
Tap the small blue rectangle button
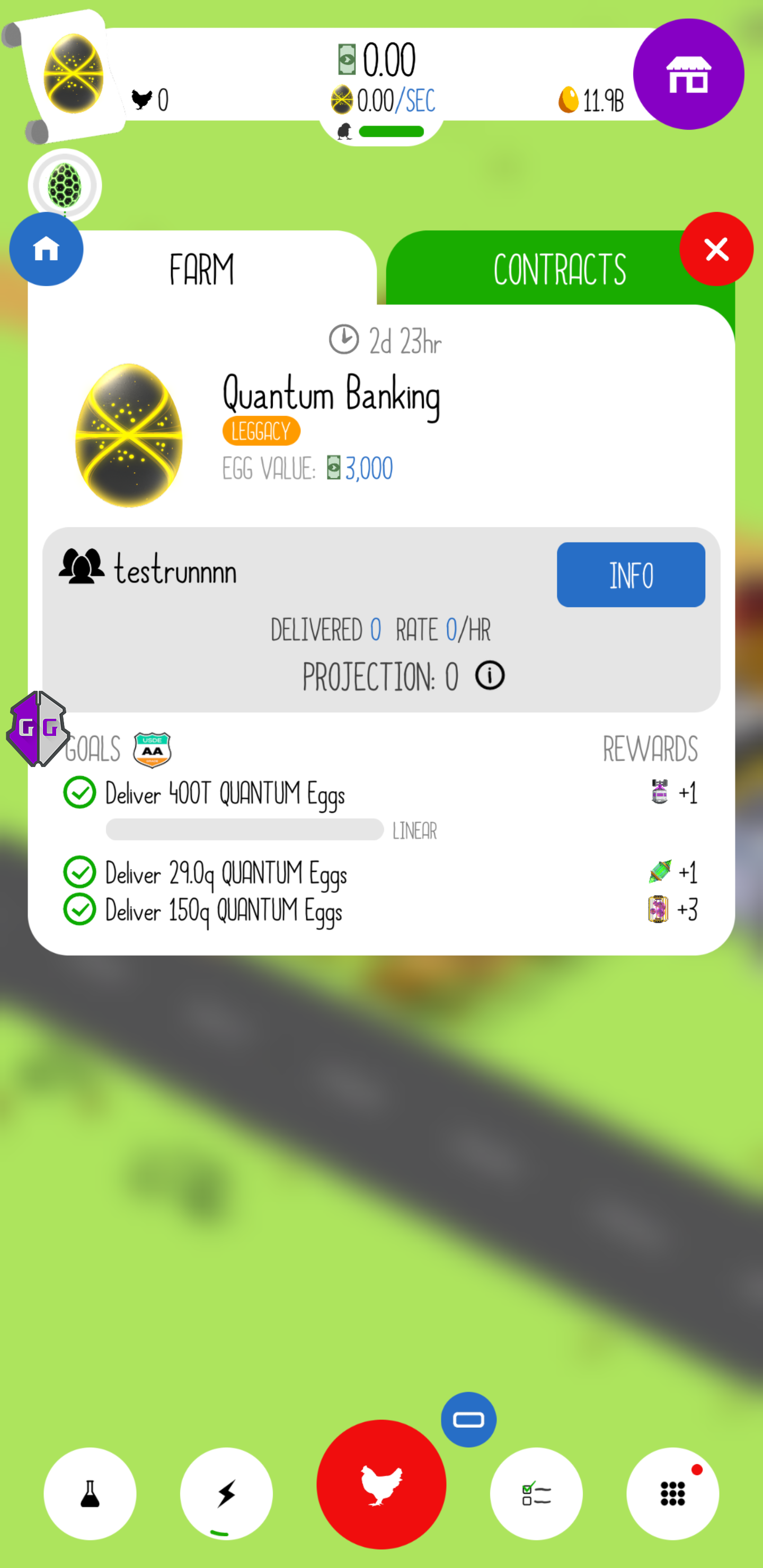[468, 1420]
